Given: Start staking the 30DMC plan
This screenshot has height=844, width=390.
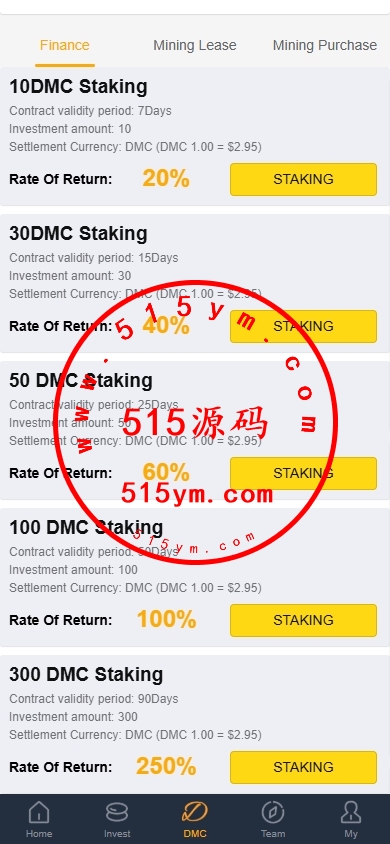Looking at the screenshot, I should [303, 326].
